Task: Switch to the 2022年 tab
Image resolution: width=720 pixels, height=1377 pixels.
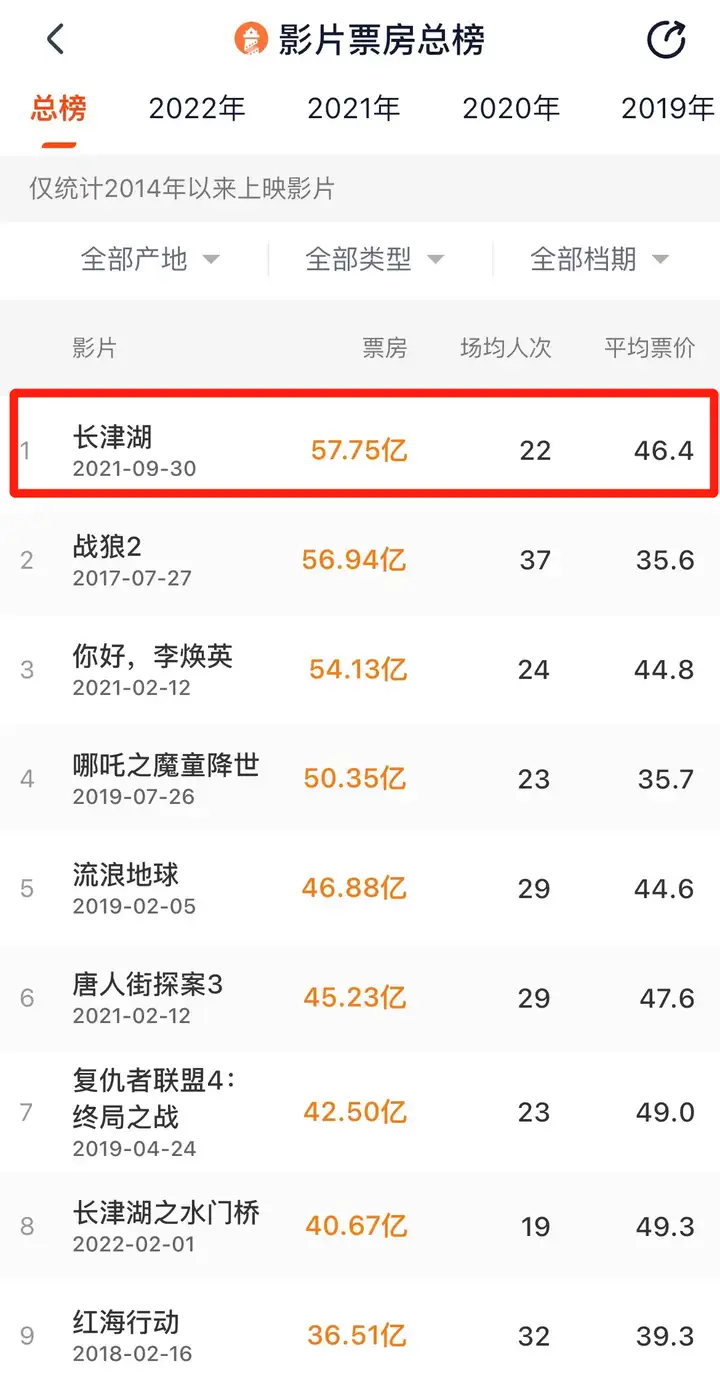Action: click(197, 108)
